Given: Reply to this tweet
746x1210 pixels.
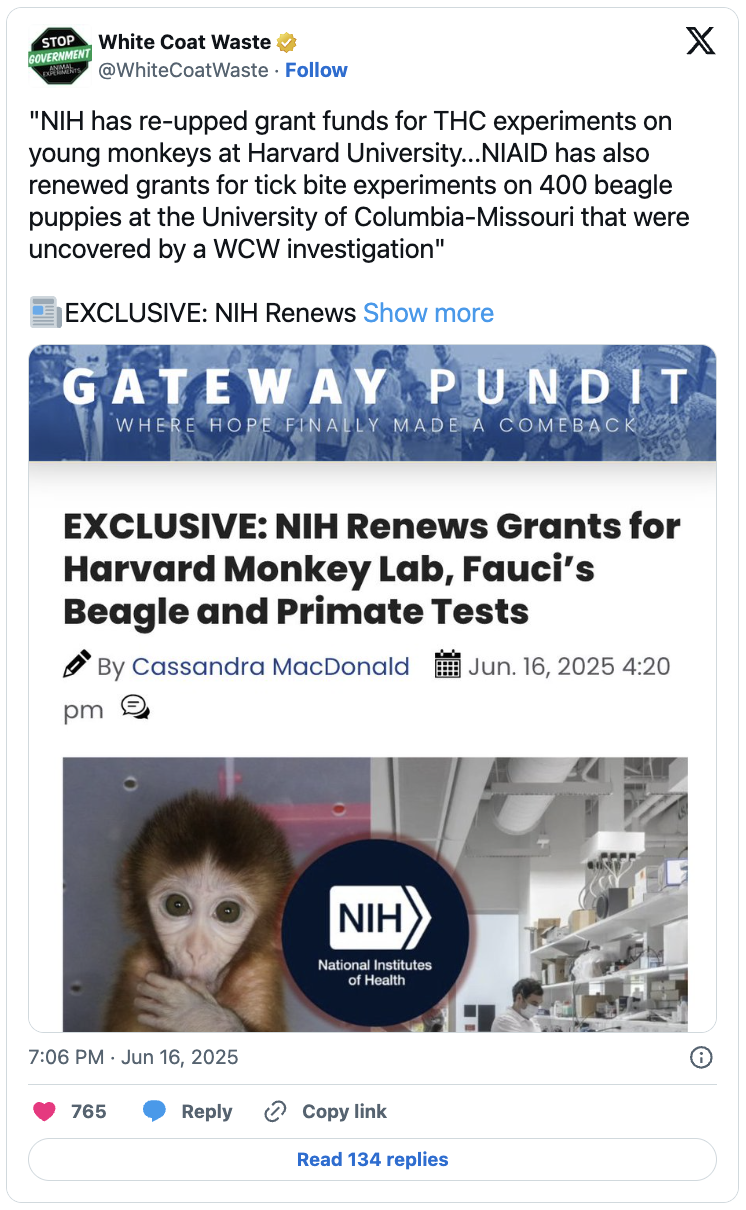Looking at the screenshot, I should click(187, 1111).
